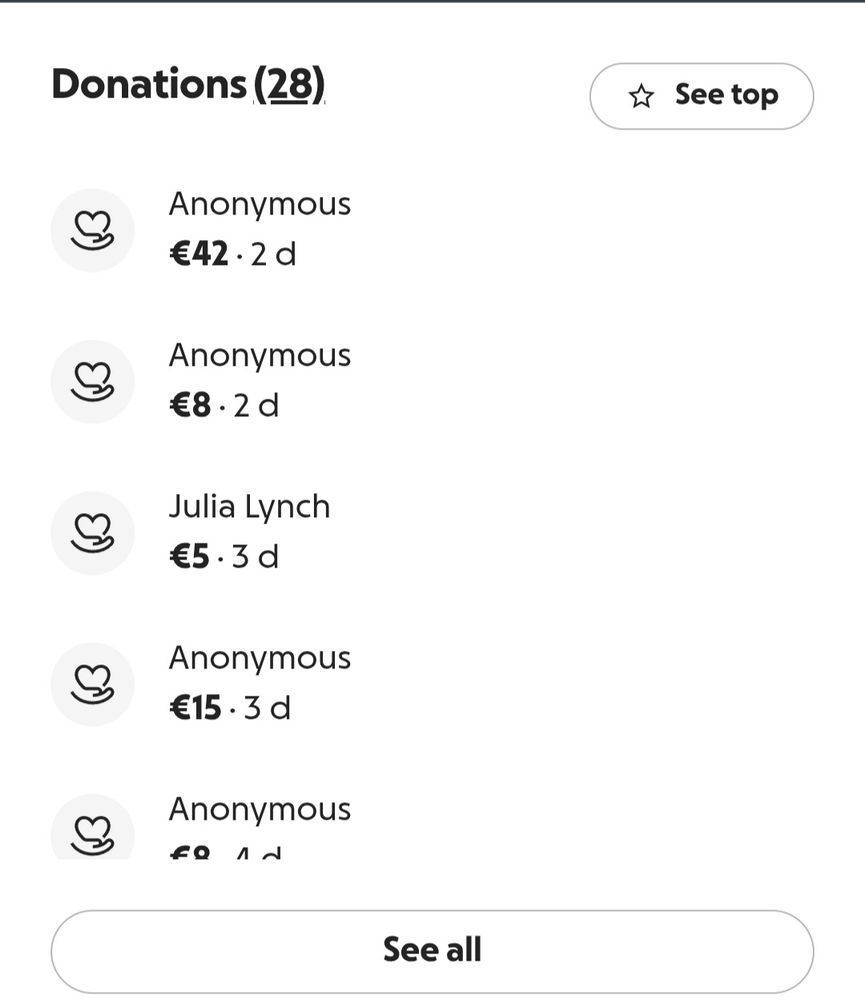Tap the See top donations button

tap(701, 96)
